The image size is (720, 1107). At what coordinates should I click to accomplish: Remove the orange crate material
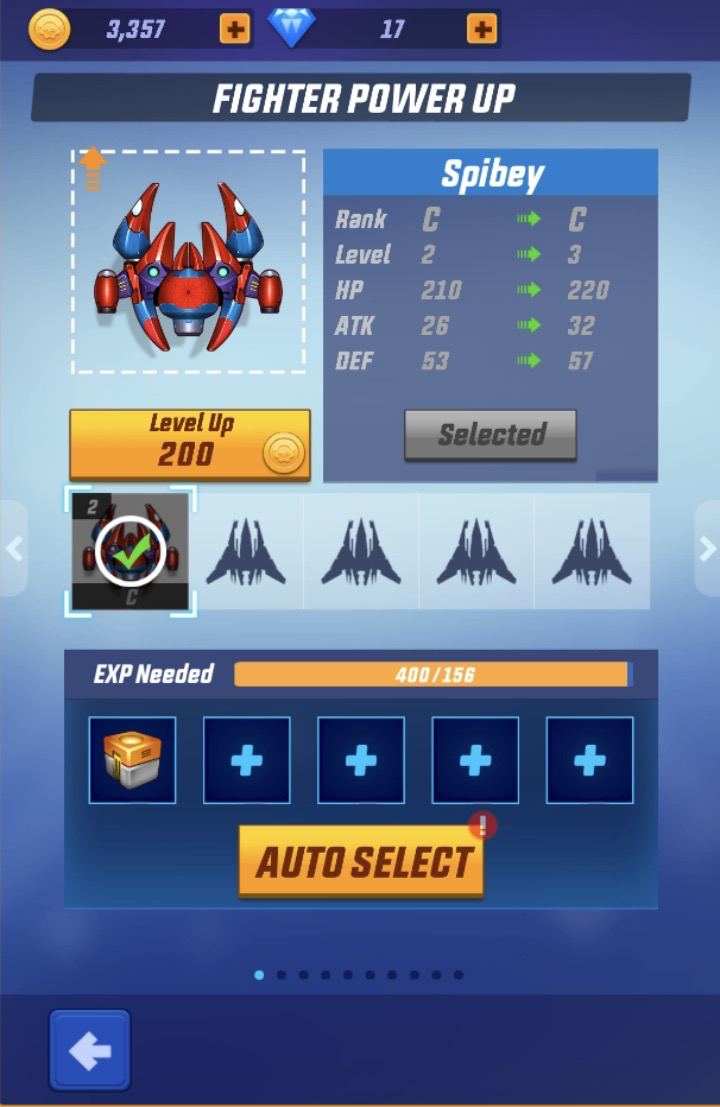132,760
